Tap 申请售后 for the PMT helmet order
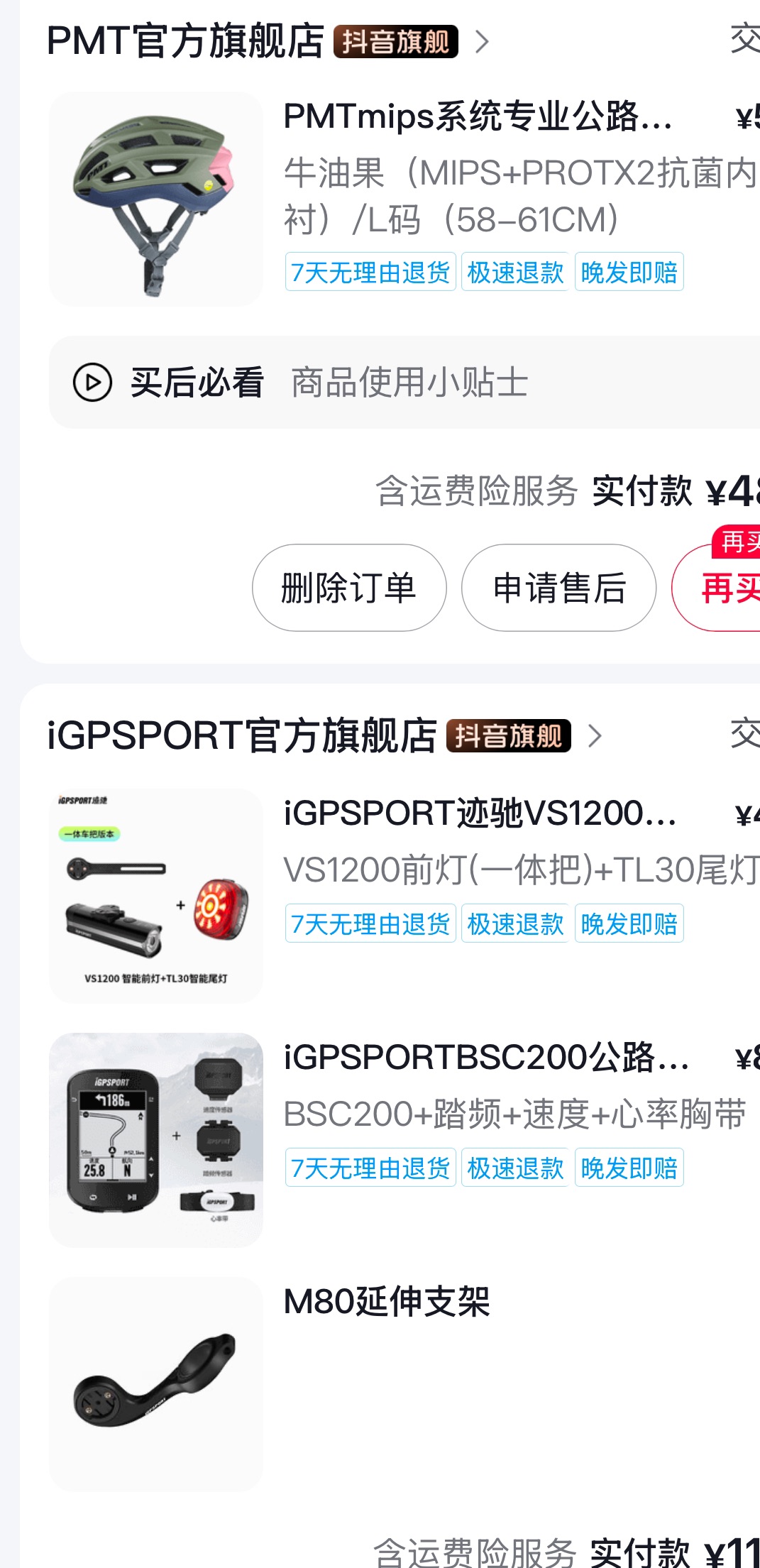 pos(558,588)
